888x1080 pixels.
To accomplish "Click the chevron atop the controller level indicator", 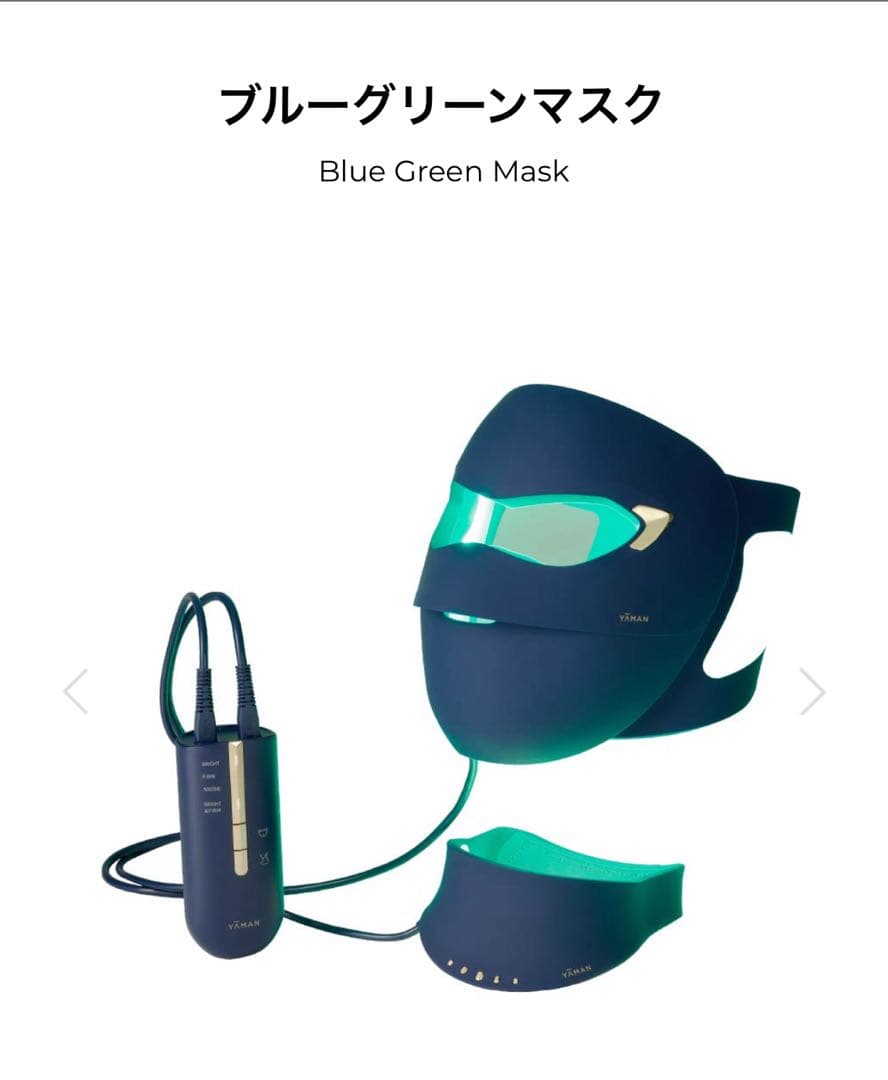I will [235, 746].
